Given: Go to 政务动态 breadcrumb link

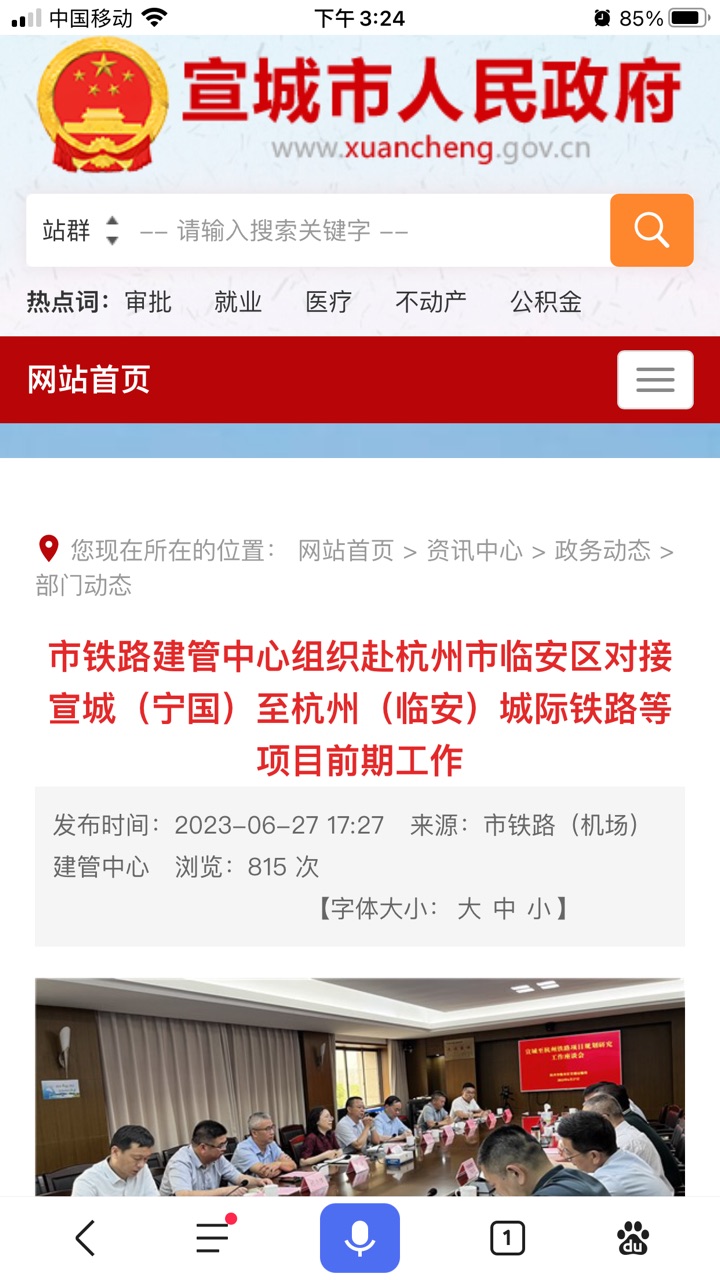Looking at the screenshot, I should [x=602, y=550].
